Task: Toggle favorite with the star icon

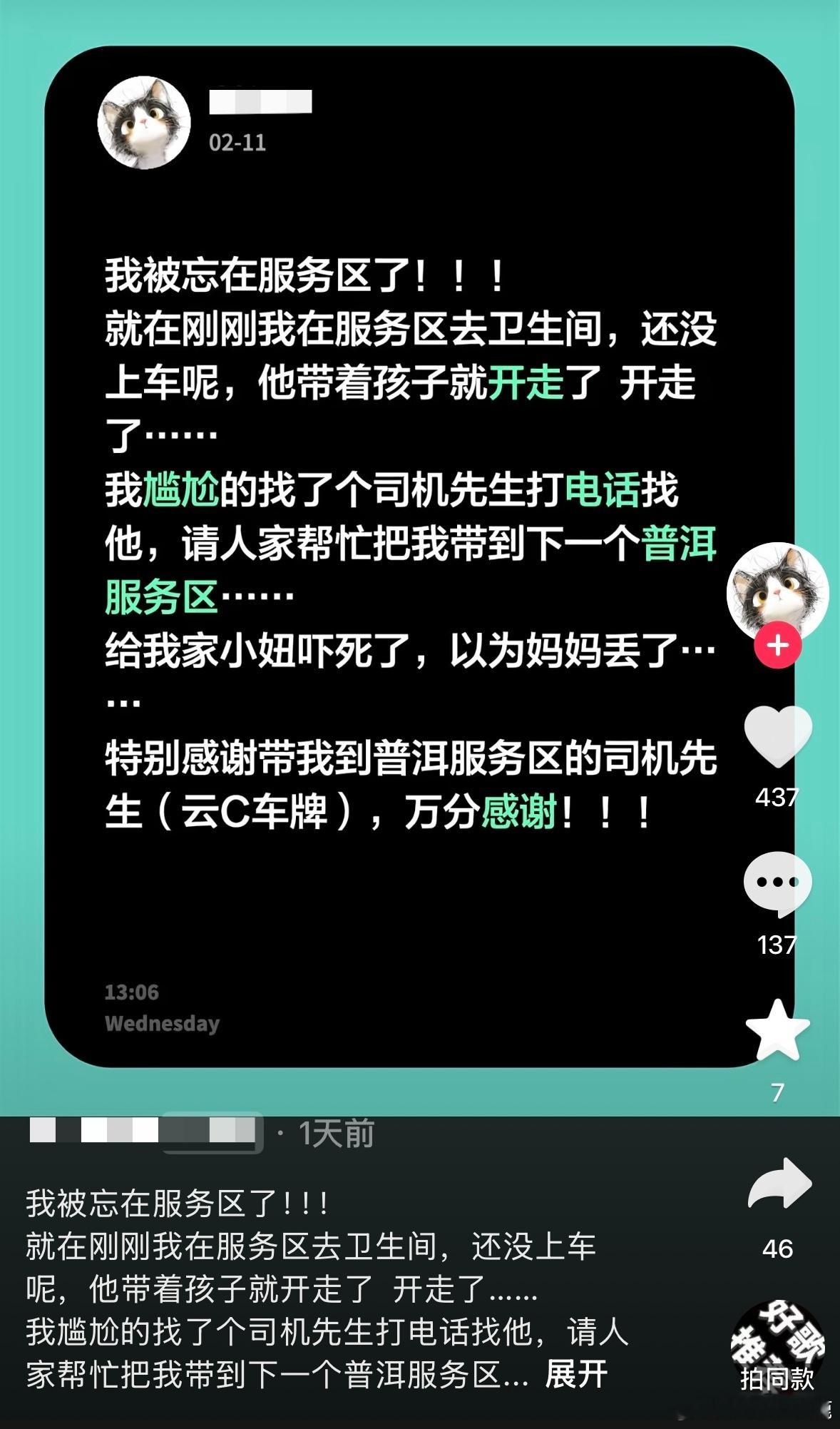Action: [779, 1029]
